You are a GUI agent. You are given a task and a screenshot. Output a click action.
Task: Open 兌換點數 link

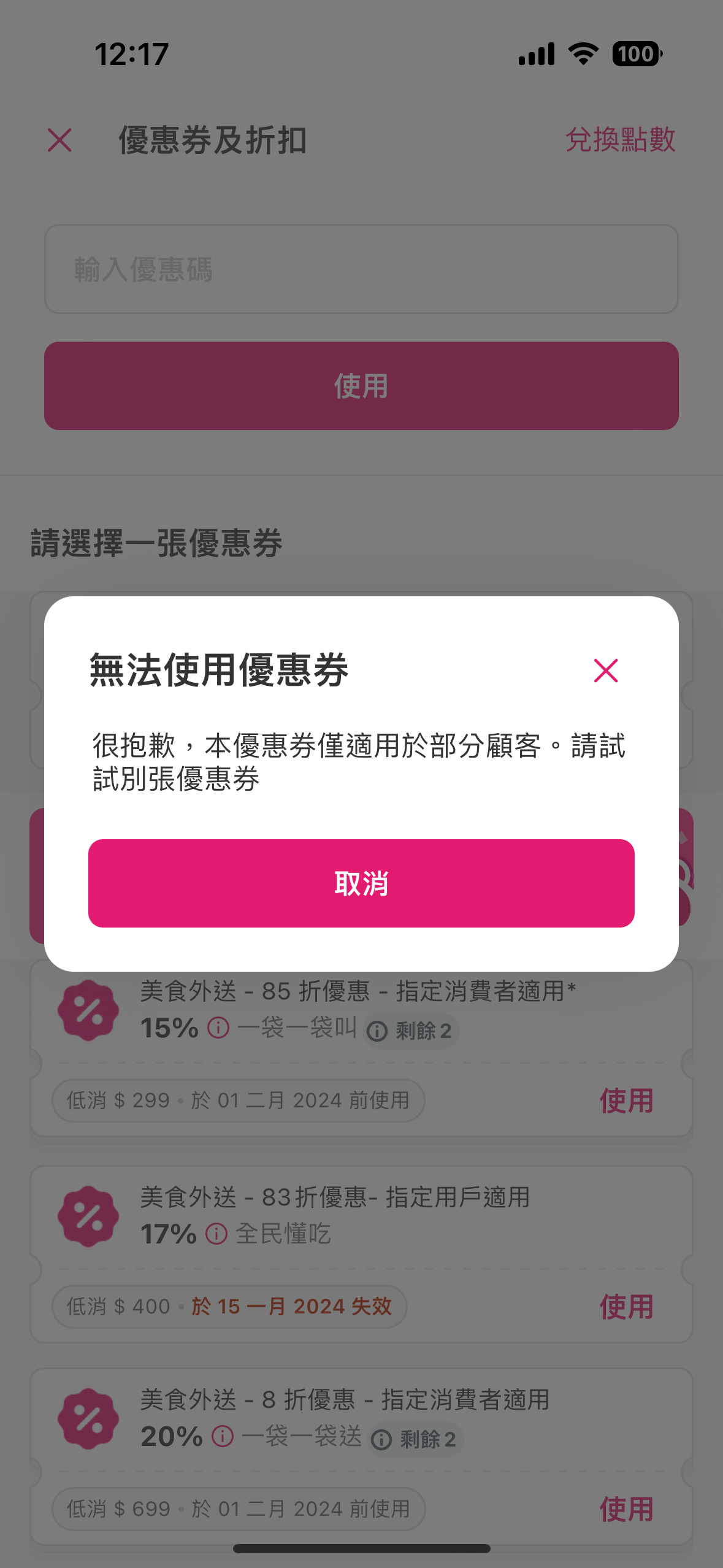click(x=620, y=140)
